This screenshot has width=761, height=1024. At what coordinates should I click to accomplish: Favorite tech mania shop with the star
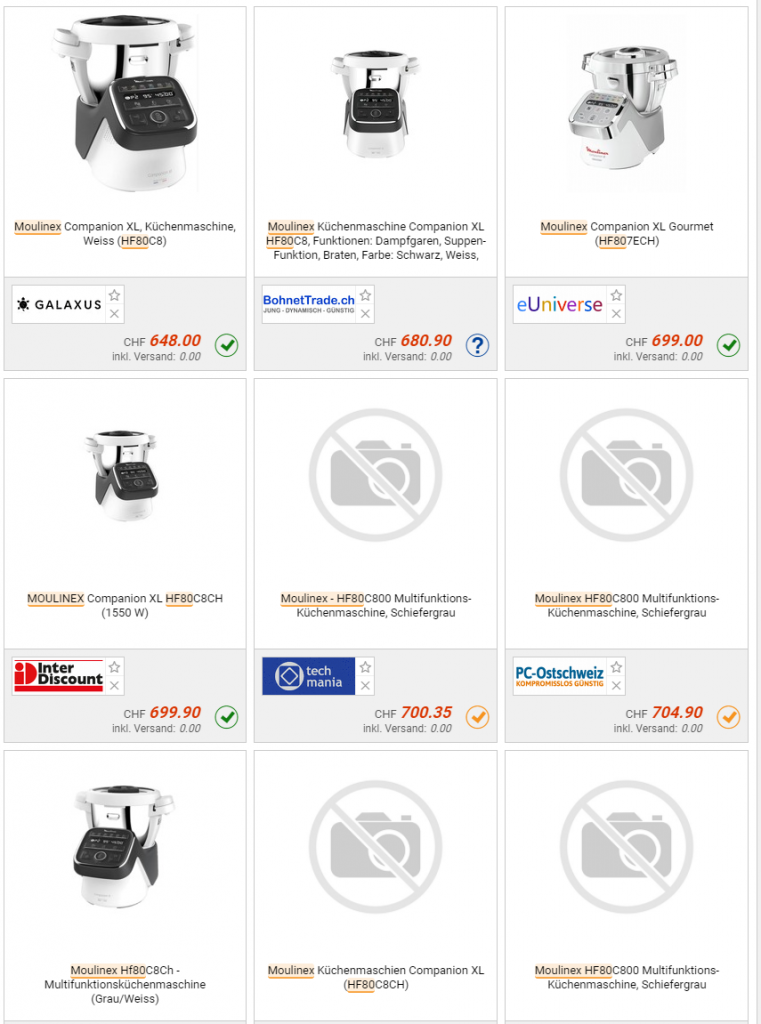[366, 667]
